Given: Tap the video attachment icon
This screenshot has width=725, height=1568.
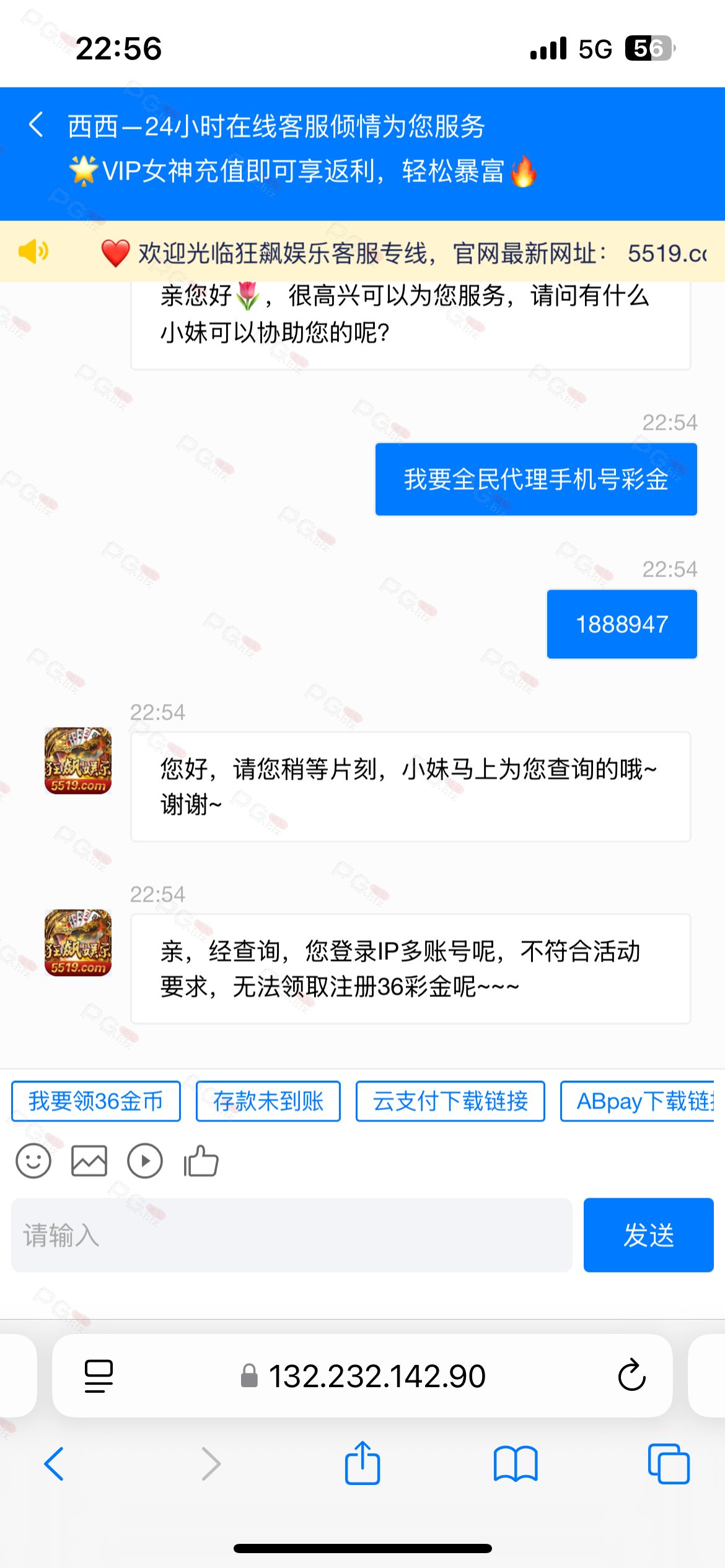Looking at the screenshot, I should coord(145,1161).
